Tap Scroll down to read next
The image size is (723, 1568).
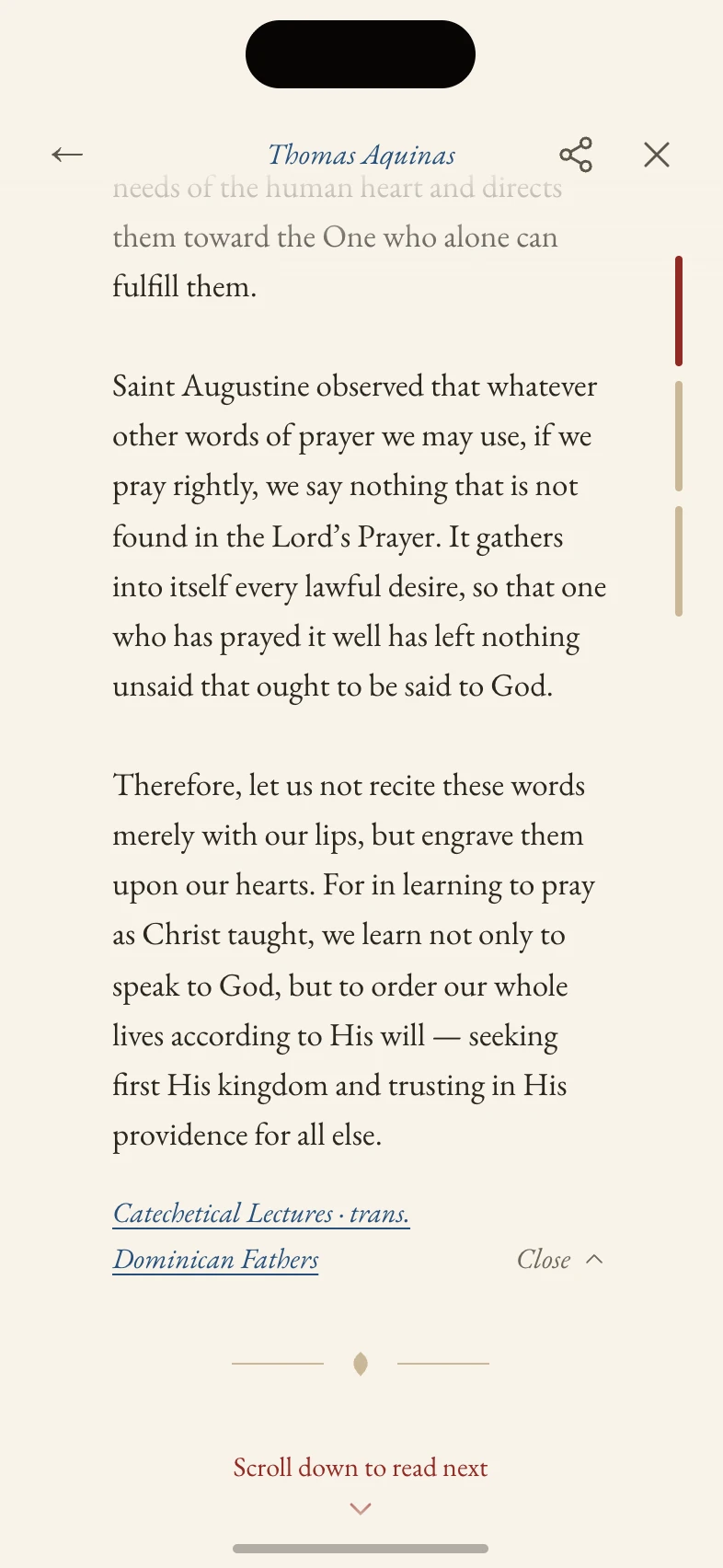coord(361,1468)
